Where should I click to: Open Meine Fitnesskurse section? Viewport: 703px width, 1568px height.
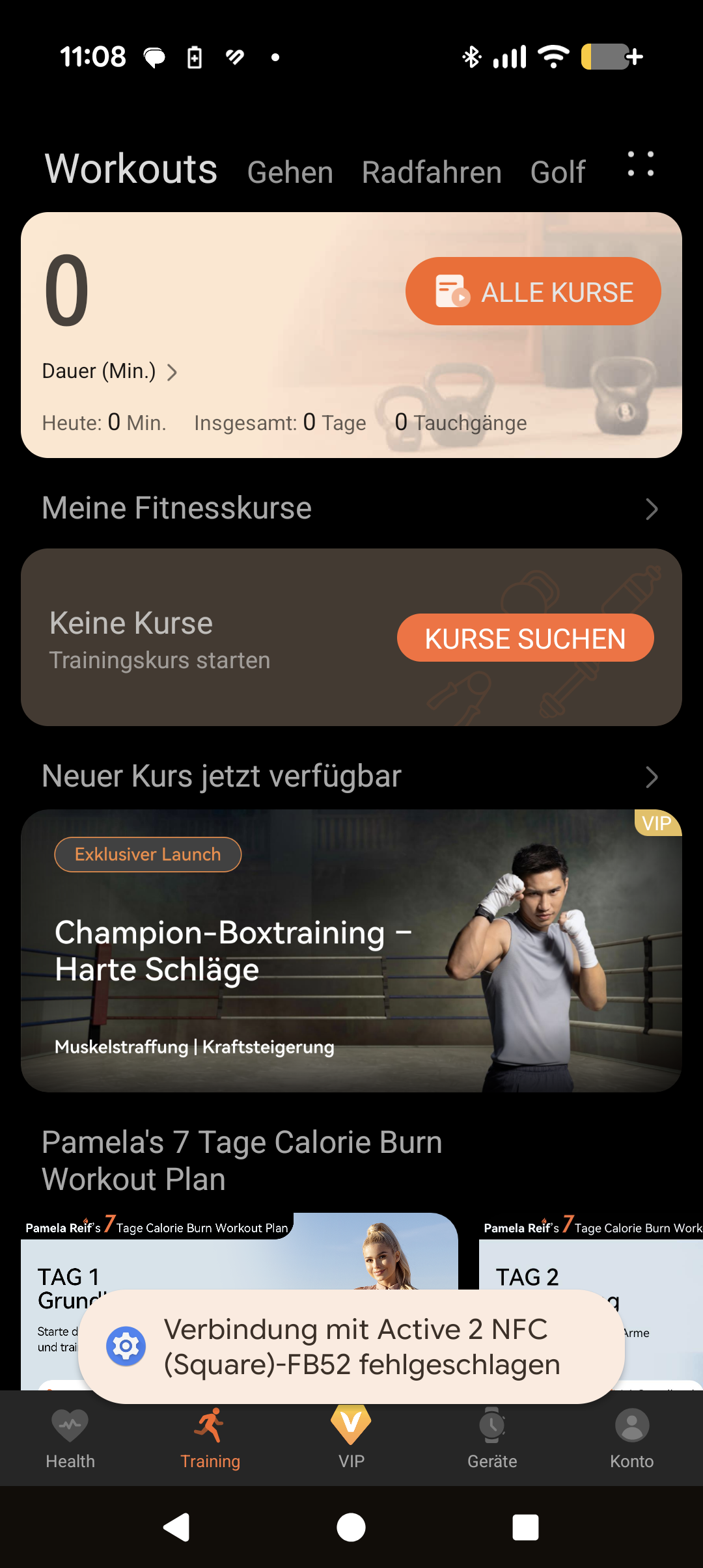point(351,508)
